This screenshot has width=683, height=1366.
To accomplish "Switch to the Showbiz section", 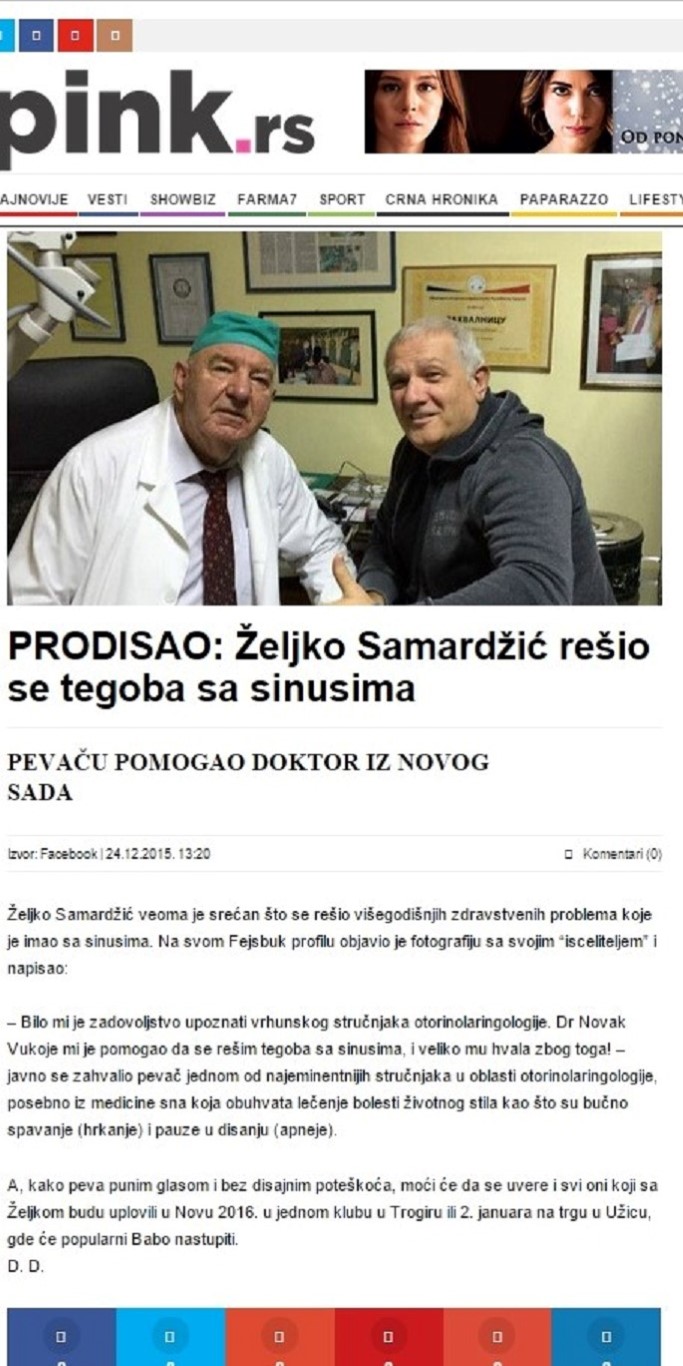I will [183, 199].
